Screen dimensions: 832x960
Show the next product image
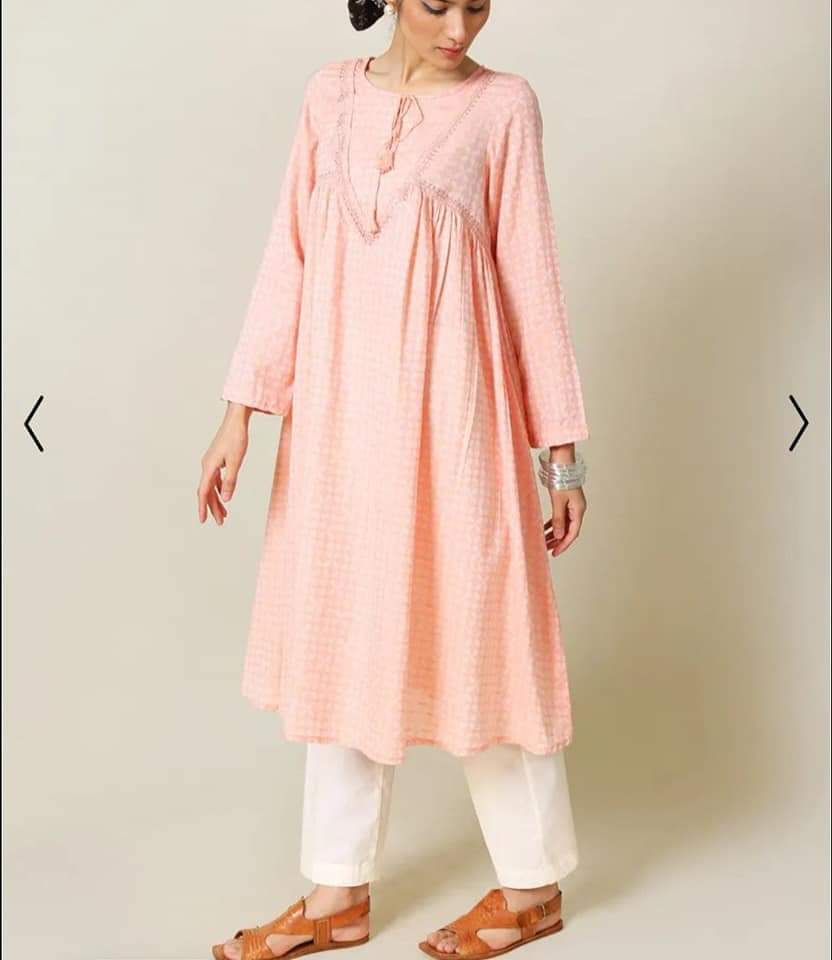point(797,423)
